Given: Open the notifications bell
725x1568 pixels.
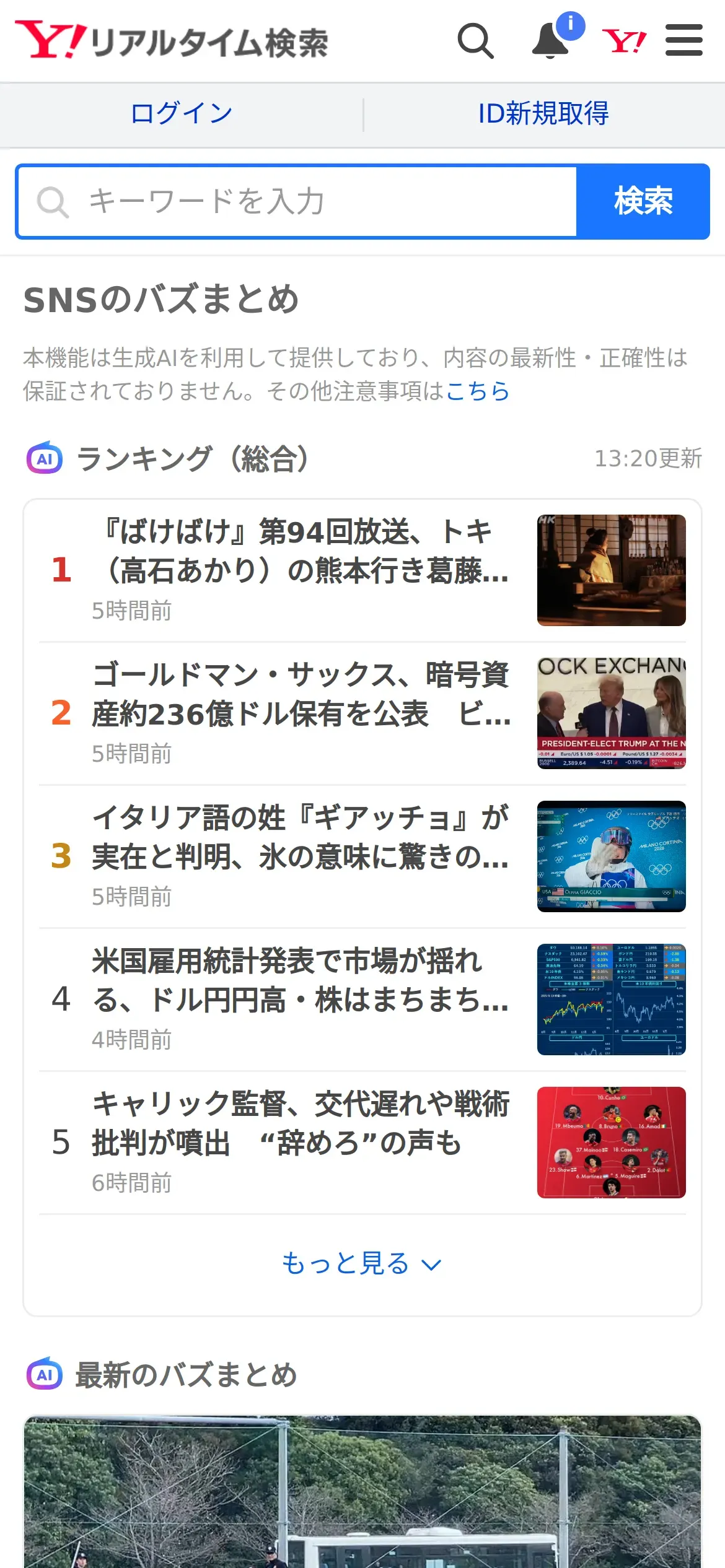Looking at the screenshot, I should coord(551,41).
